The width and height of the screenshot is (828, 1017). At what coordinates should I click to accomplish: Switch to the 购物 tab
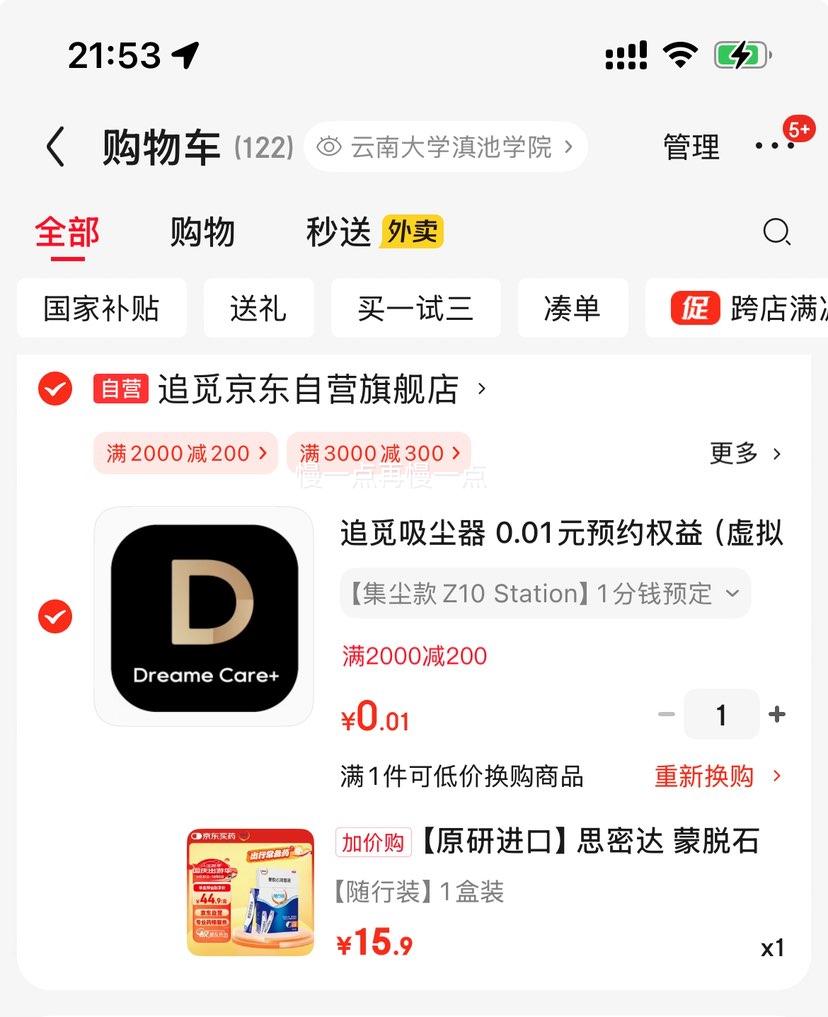[x=202, y=232]
